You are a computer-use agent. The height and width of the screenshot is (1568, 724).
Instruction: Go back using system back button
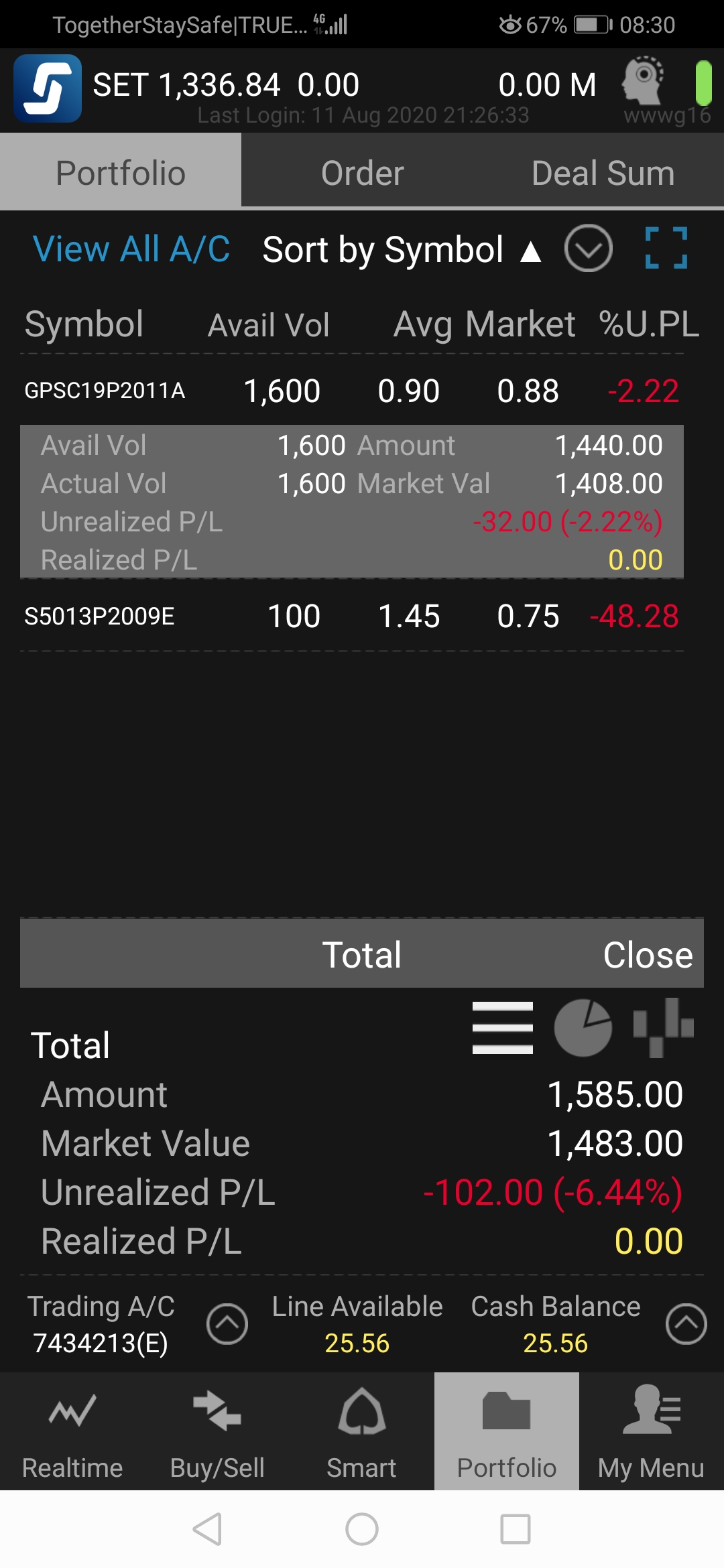(x=207, y=1529)
